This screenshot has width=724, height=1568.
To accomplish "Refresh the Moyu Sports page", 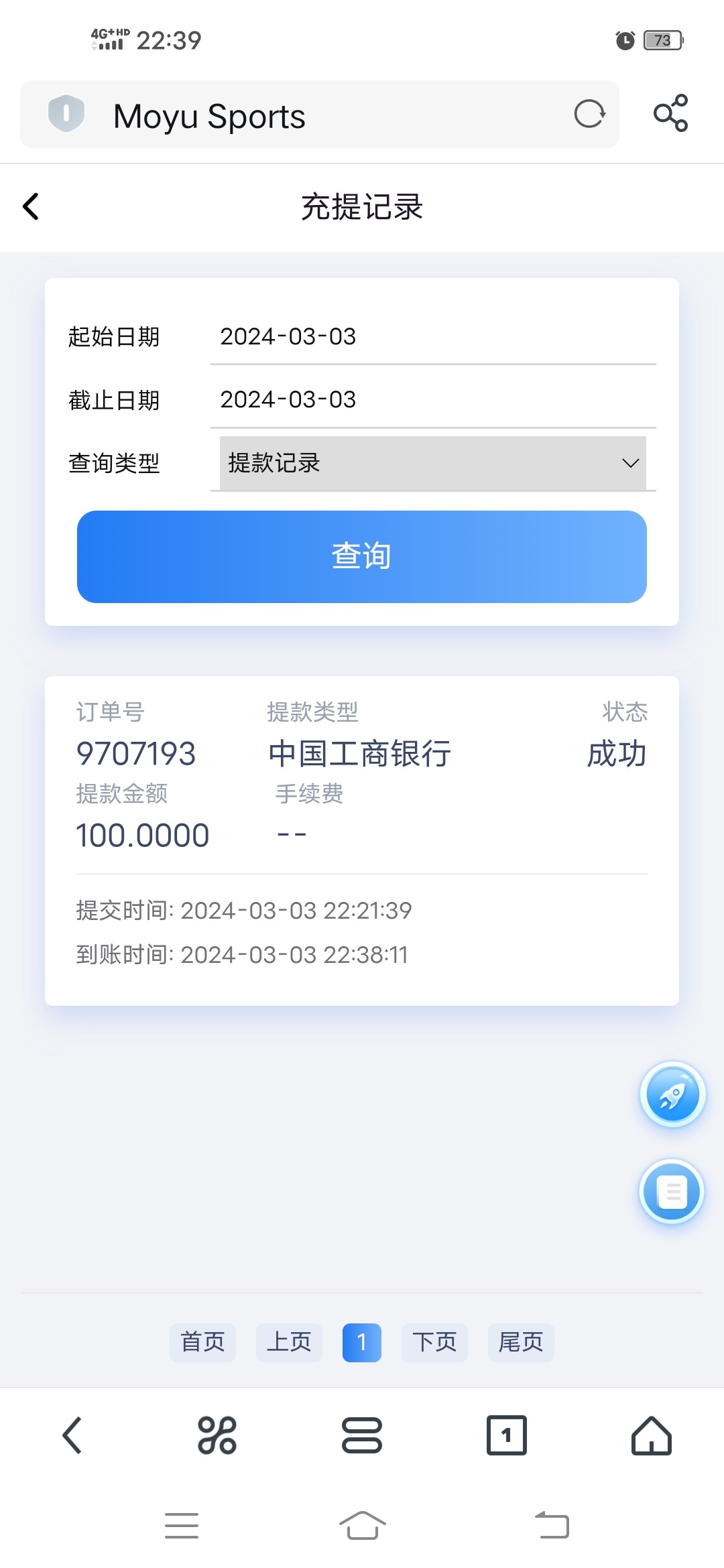I will coord(590,114).
